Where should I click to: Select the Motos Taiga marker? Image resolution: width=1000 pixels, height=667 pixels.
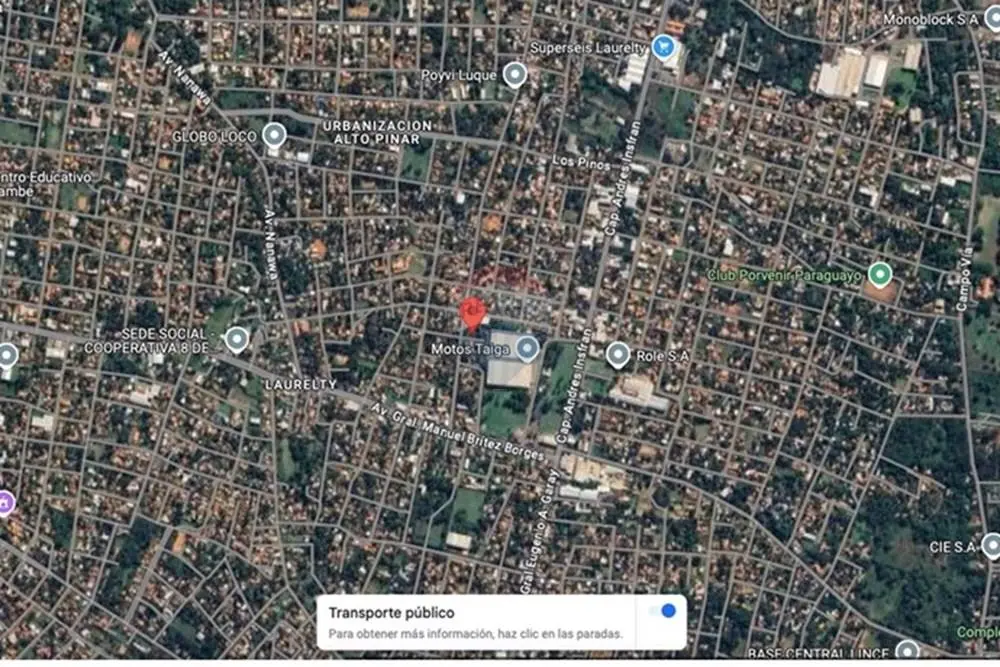[x=527, y=349]
